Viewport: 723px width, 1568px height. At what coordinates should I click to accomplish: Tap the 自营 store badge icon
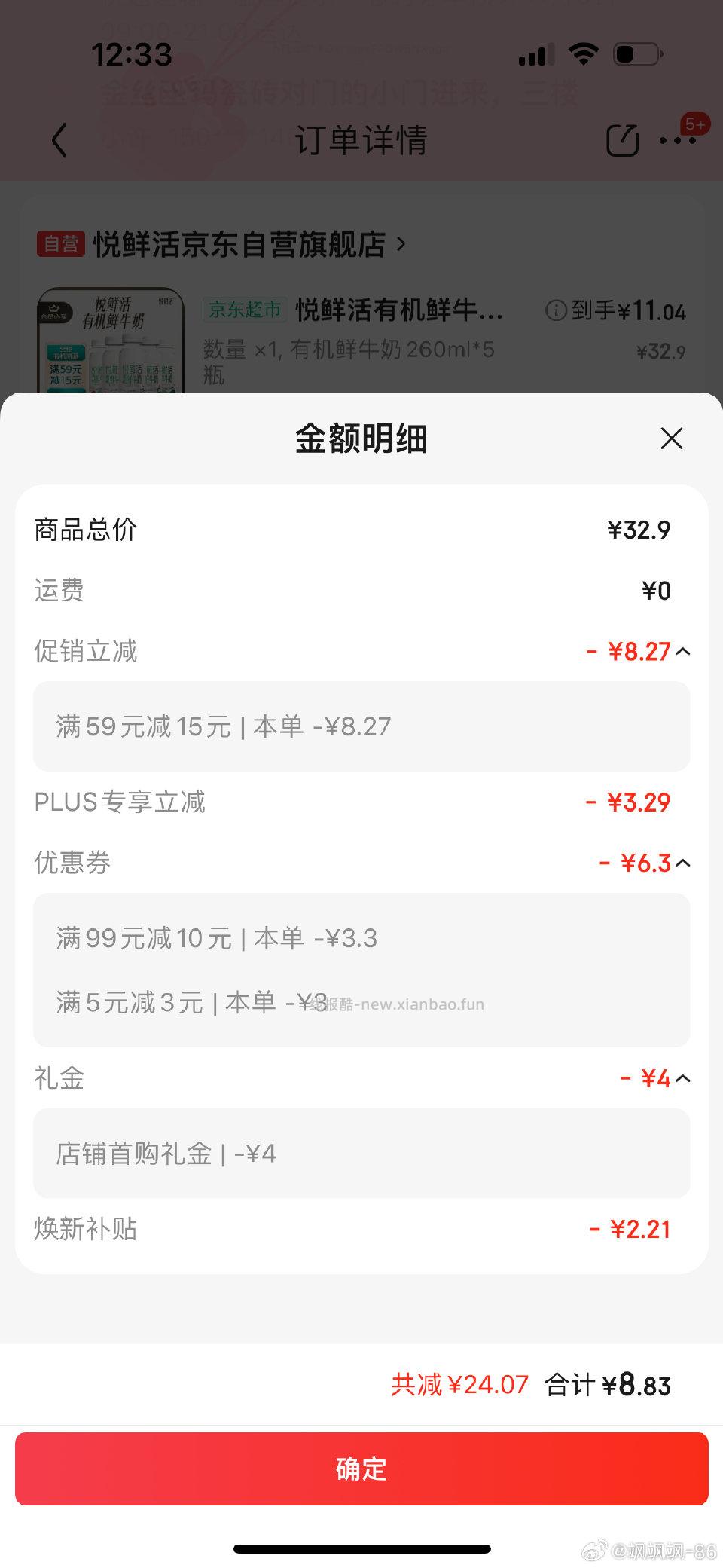click(x=62, y=243)
